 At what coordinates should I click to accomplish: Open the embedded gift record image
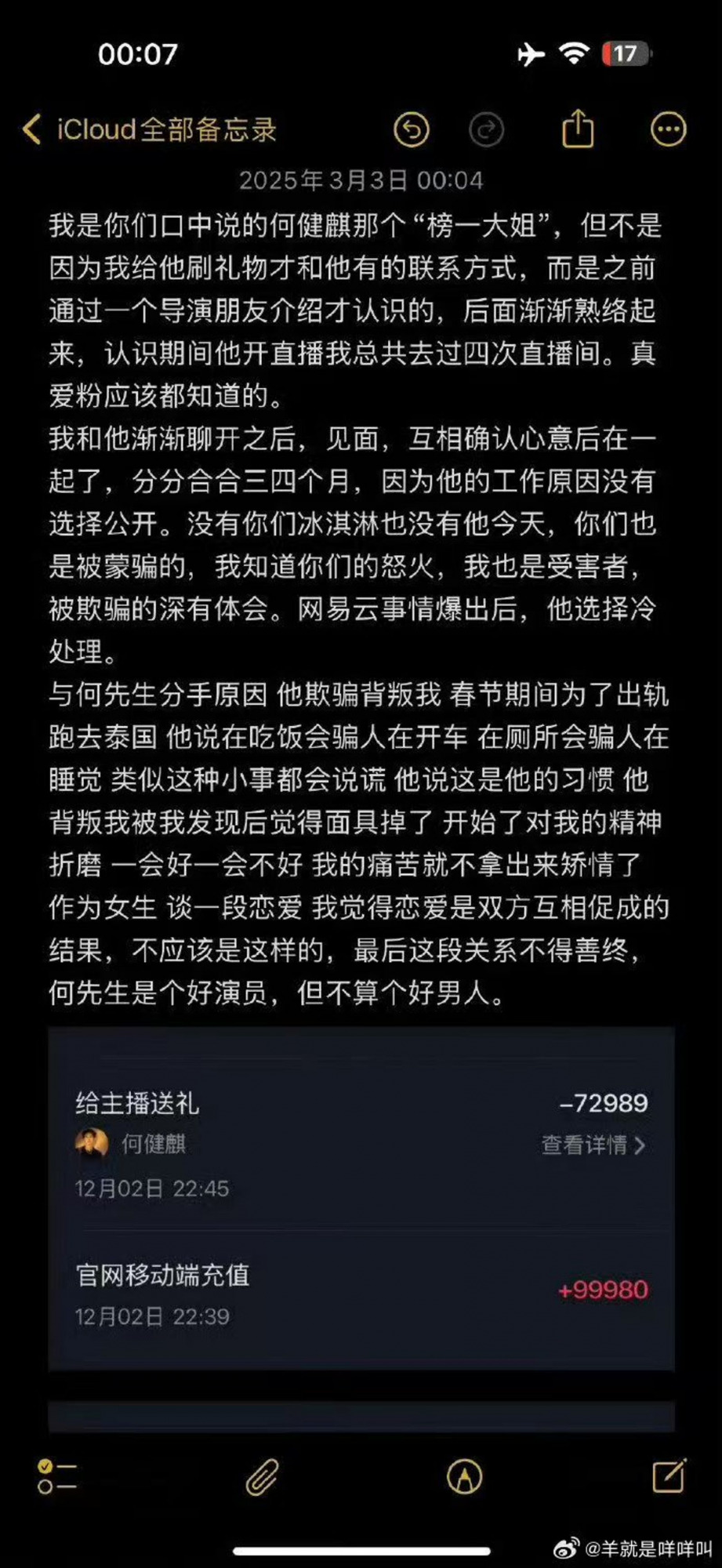point(361,1198)
